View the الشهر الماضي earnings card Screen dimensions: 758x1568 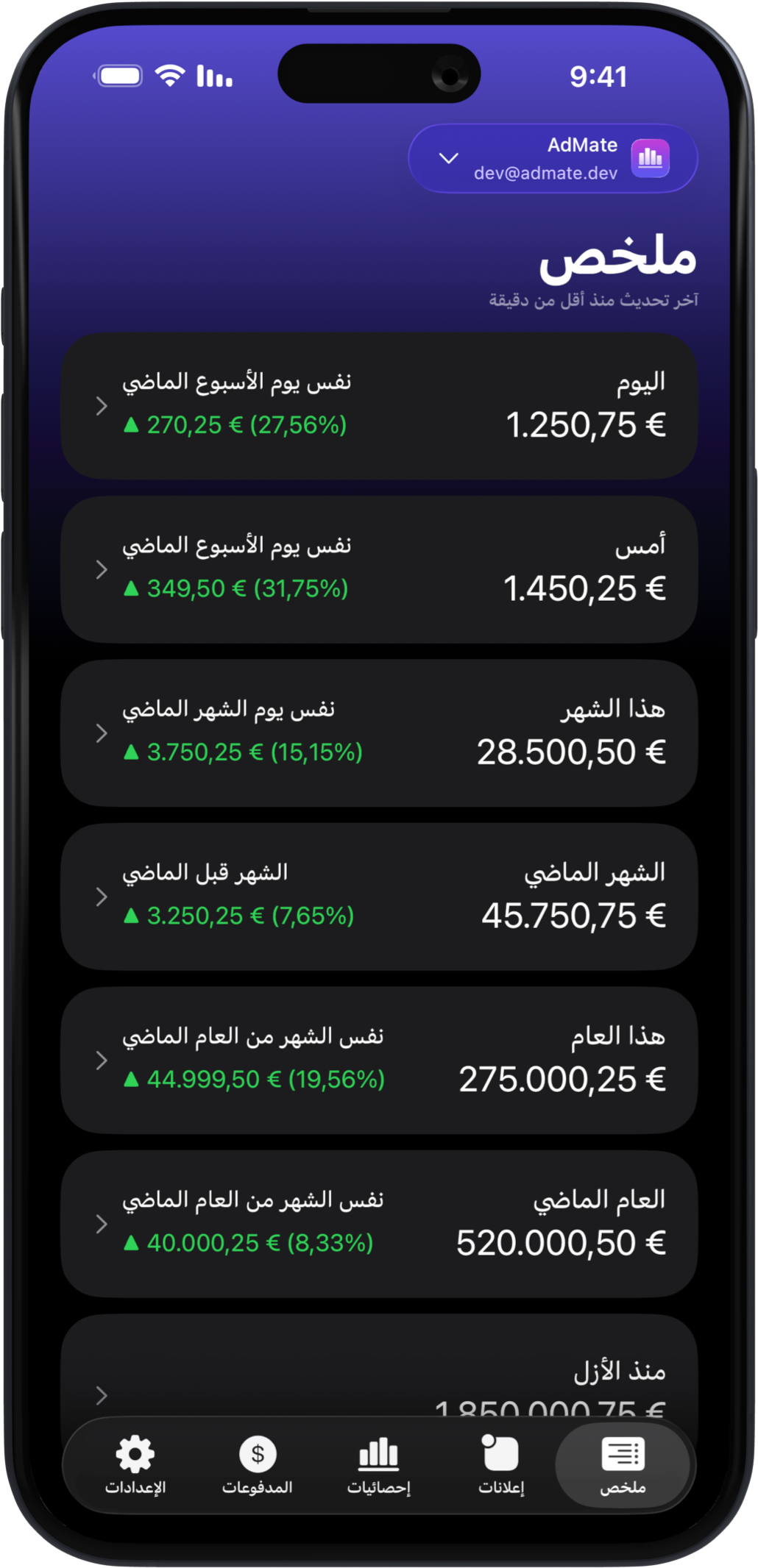[x=379, y=897]
